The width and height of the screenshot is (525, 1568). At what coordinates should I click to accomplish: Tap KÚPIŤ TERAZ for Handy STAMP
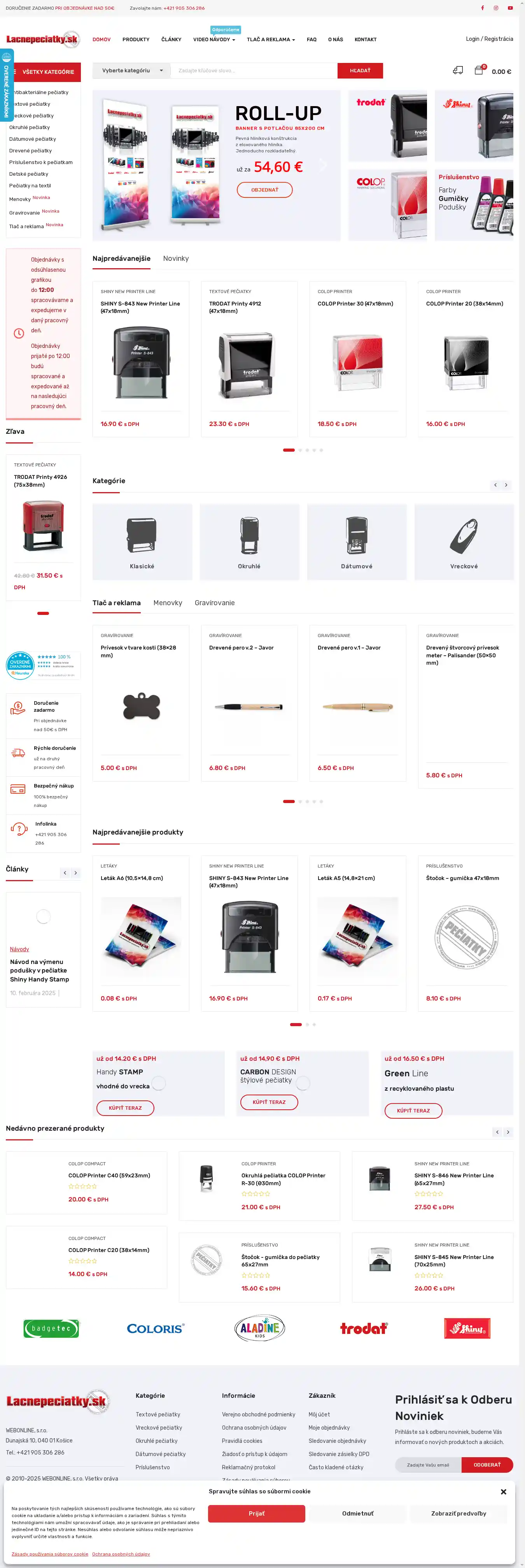pos(125,1107)
